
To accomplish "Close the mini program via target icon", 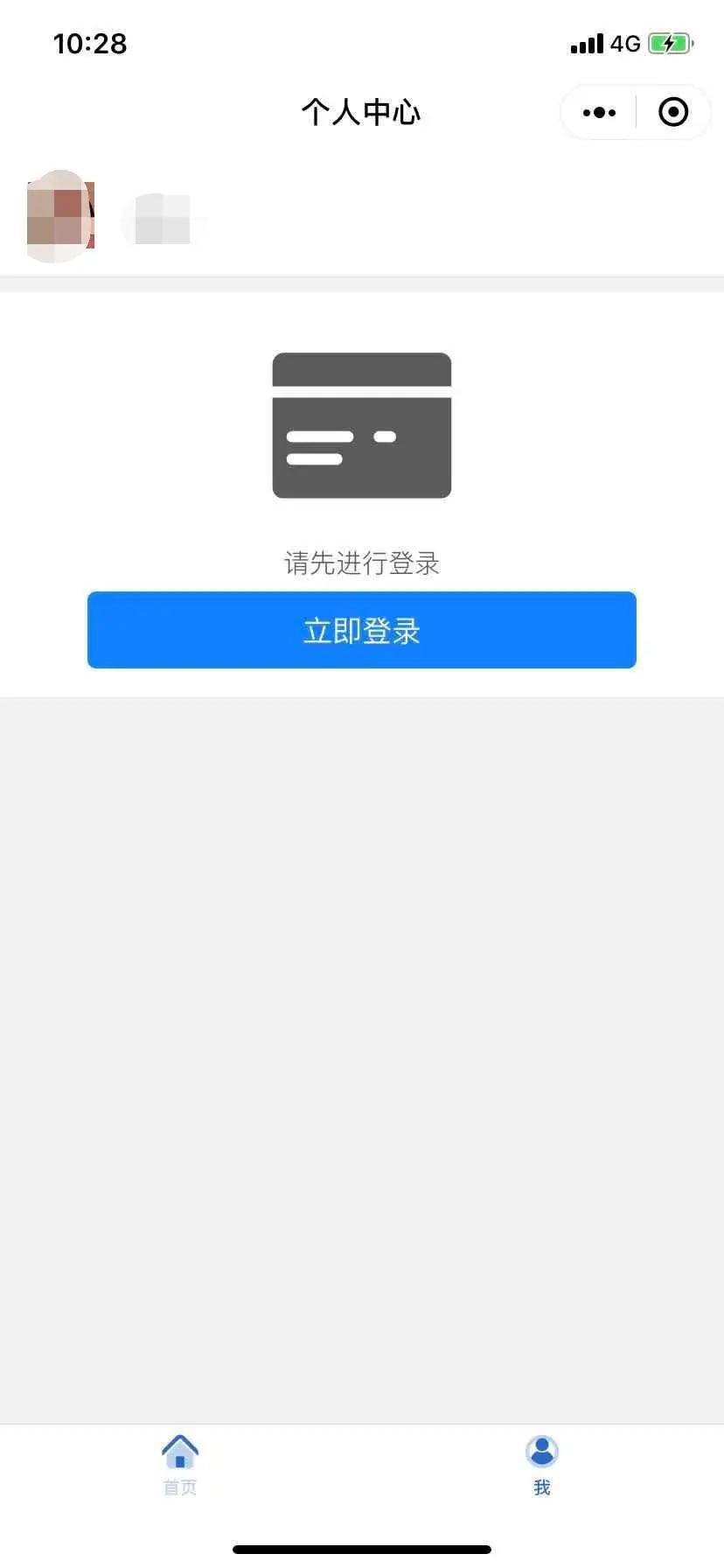I will point(672,112).
